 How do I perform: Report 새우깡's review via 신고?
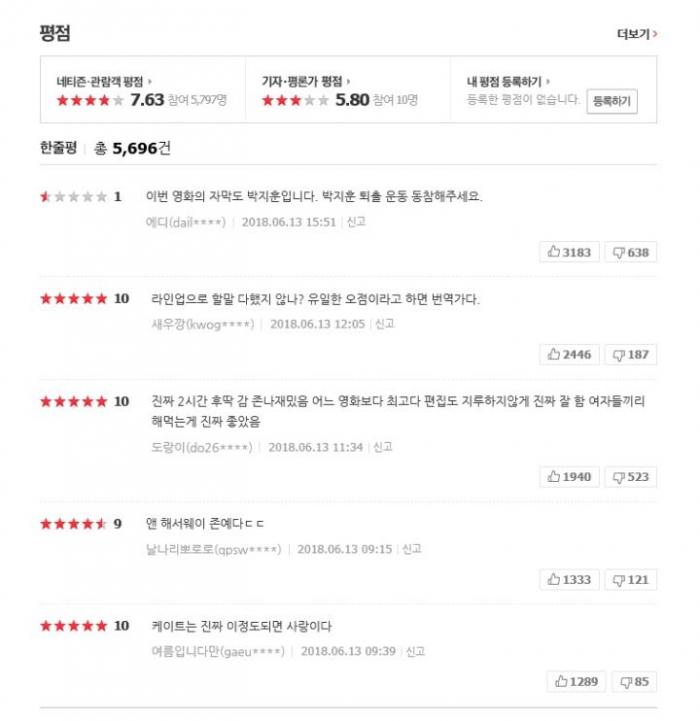tap(384, 324)
